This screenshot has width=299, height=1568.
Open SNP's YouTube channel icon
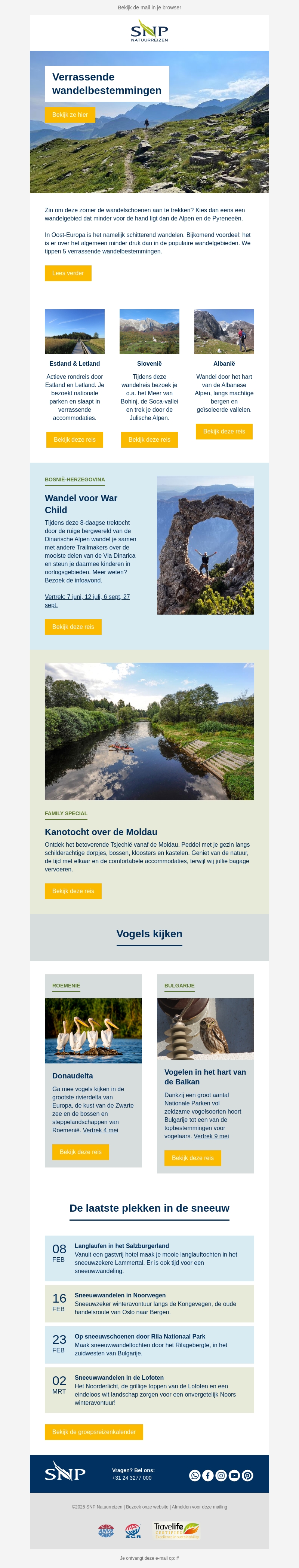(235, 1475)
